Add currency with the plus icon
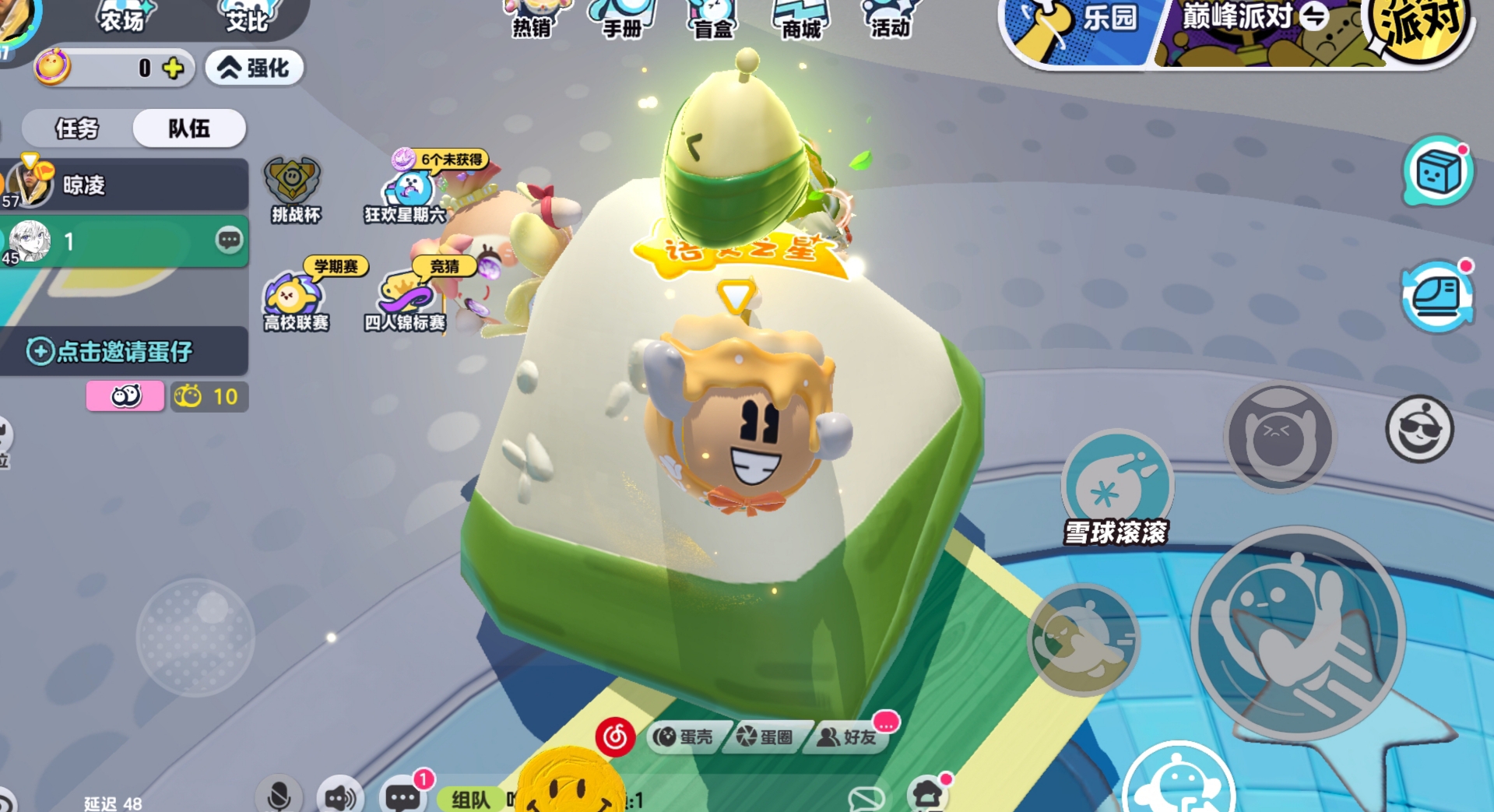This screenshot has height=812, width=1494. point(174,69)
